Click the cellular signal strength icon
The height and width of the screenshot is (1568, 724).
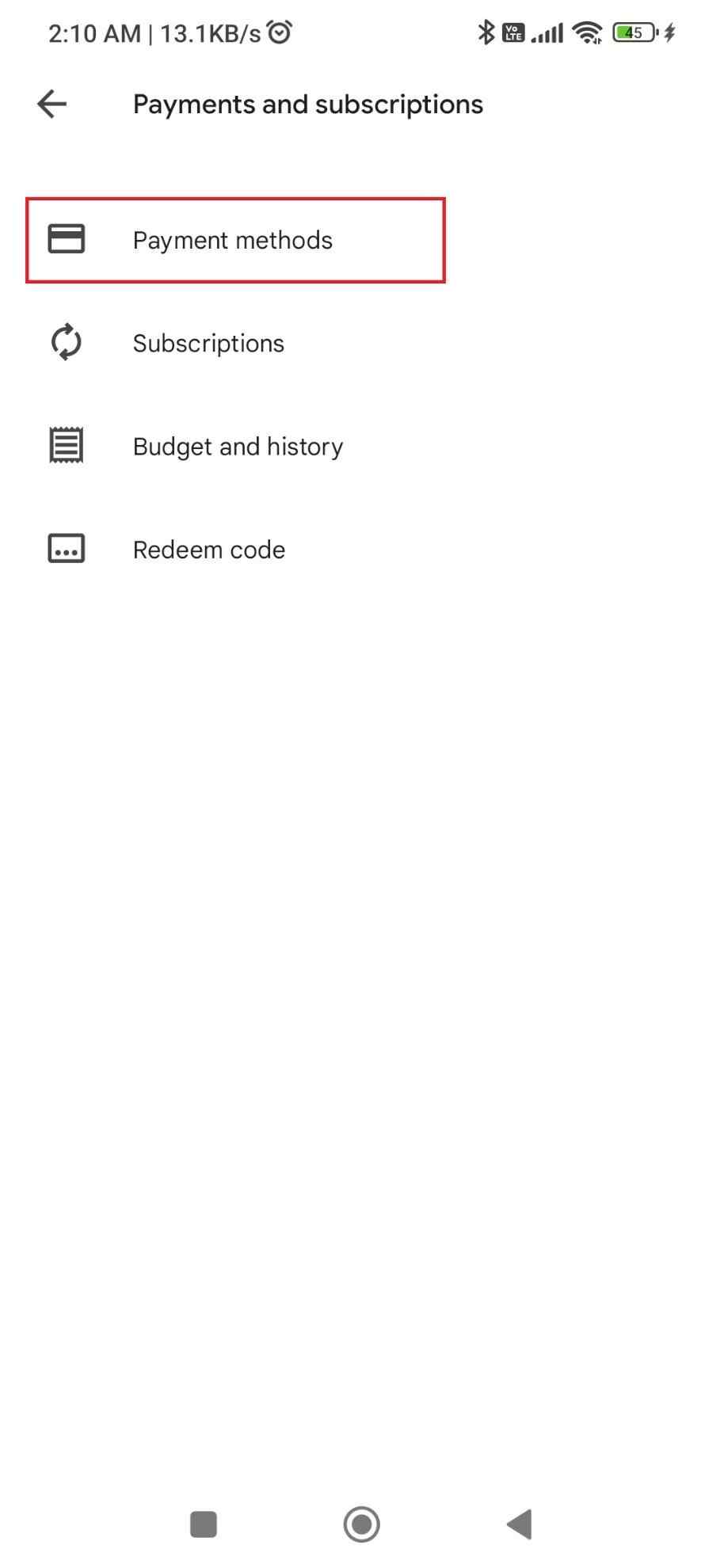tap(548, 32)
